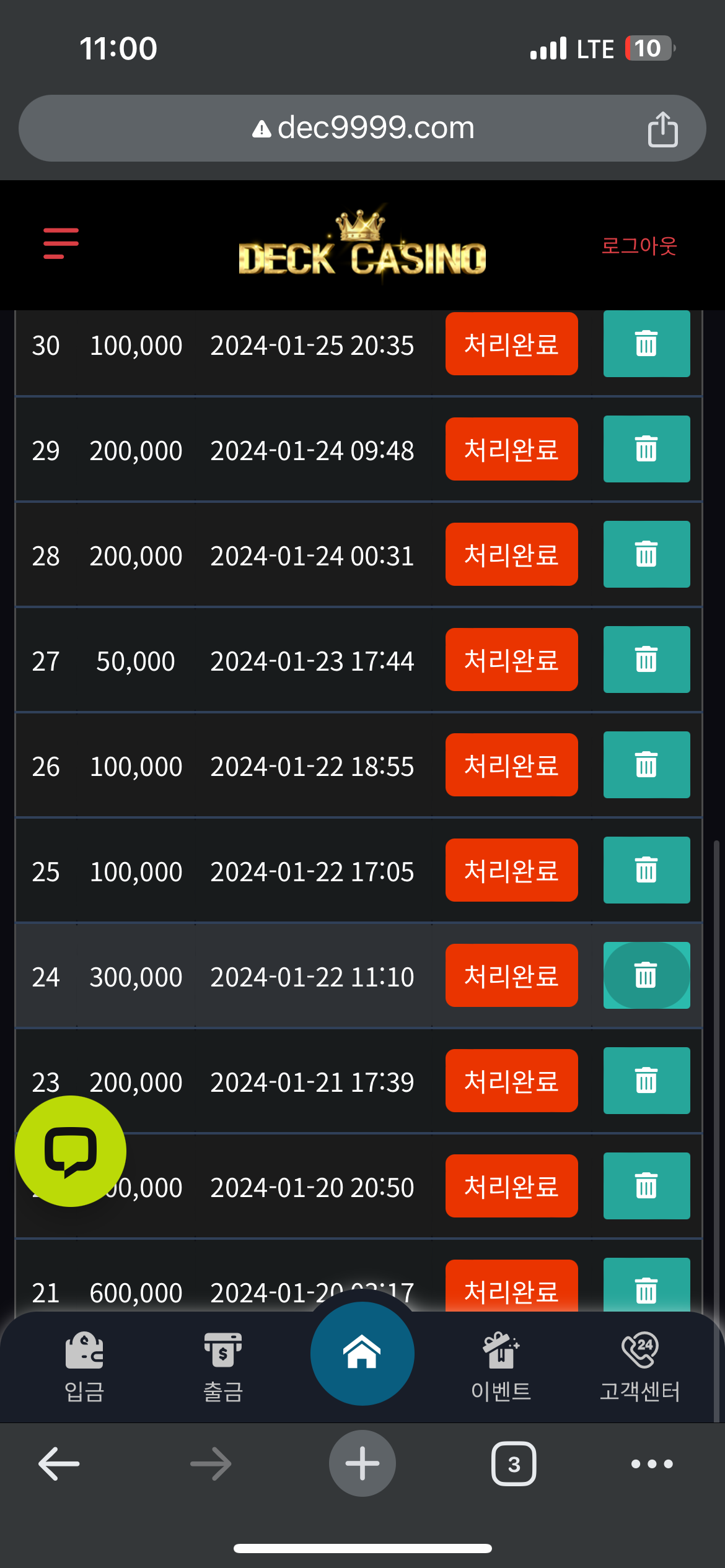Delete the 2024-01-20 20:50 record
Image resolution: width=725 pixels, height=1568 pixels.
pos(646,1186)
